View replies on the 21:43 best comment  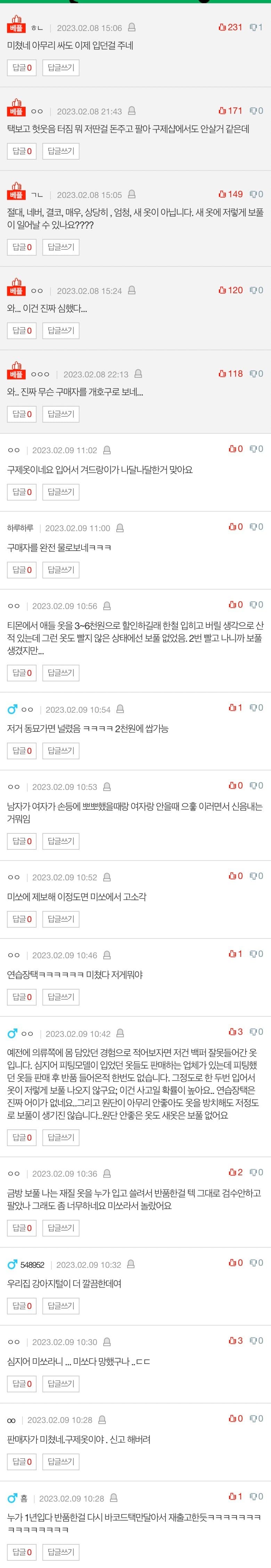point(22,151)
